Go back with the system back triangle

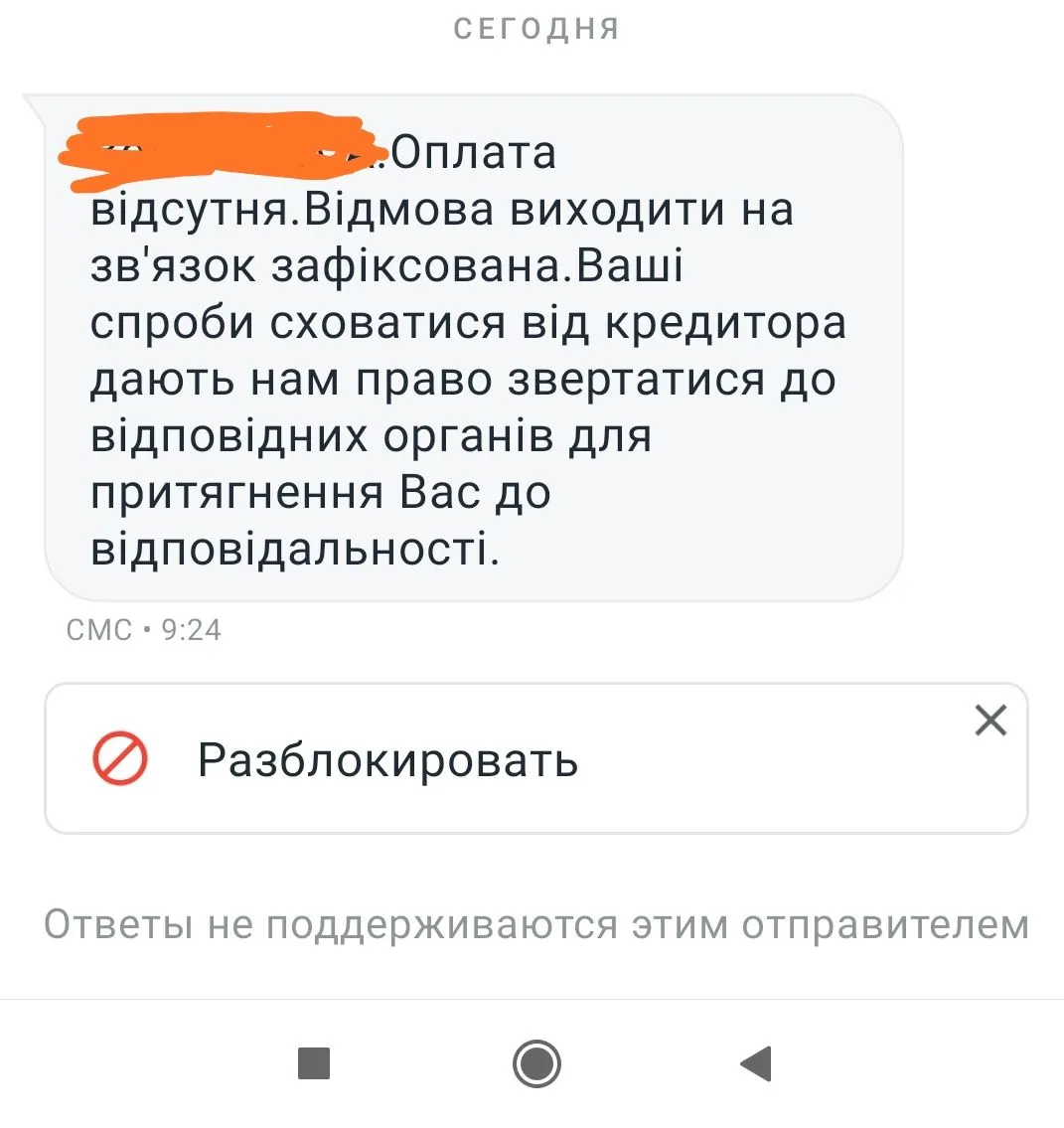tap(756, 1063)
